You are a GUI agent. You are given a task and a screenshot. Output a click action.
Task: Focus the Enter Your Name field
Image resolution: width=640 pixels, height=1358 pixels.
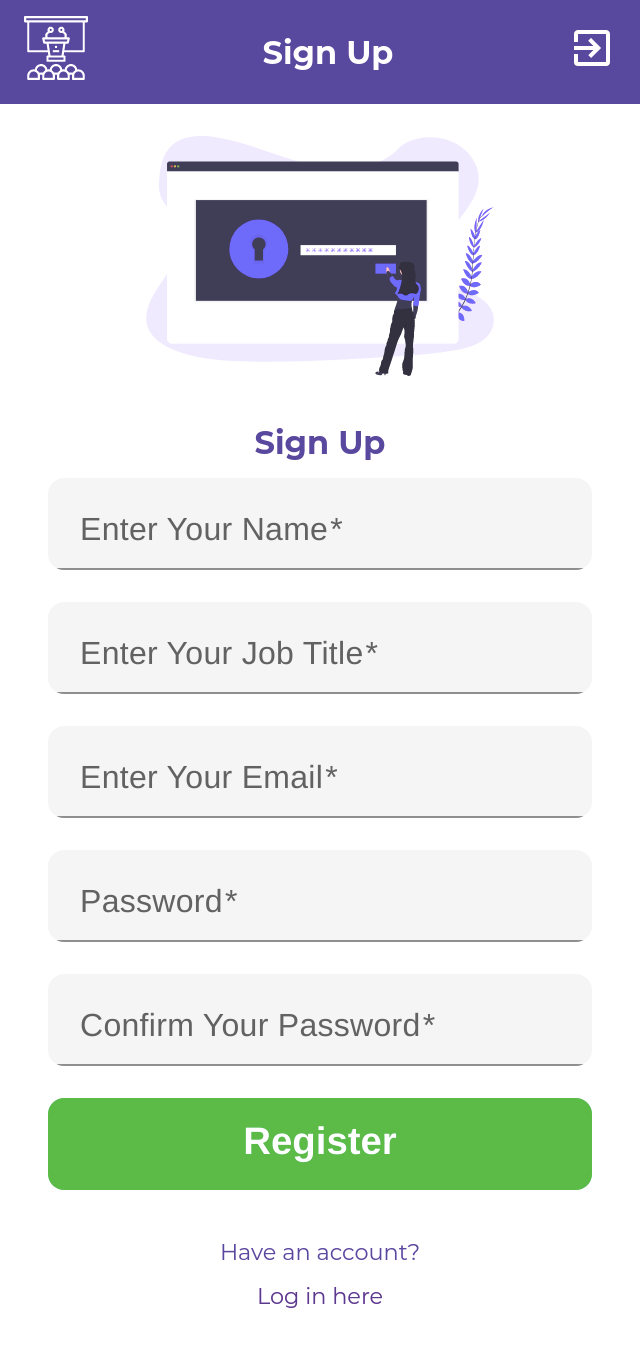point(320,524)
